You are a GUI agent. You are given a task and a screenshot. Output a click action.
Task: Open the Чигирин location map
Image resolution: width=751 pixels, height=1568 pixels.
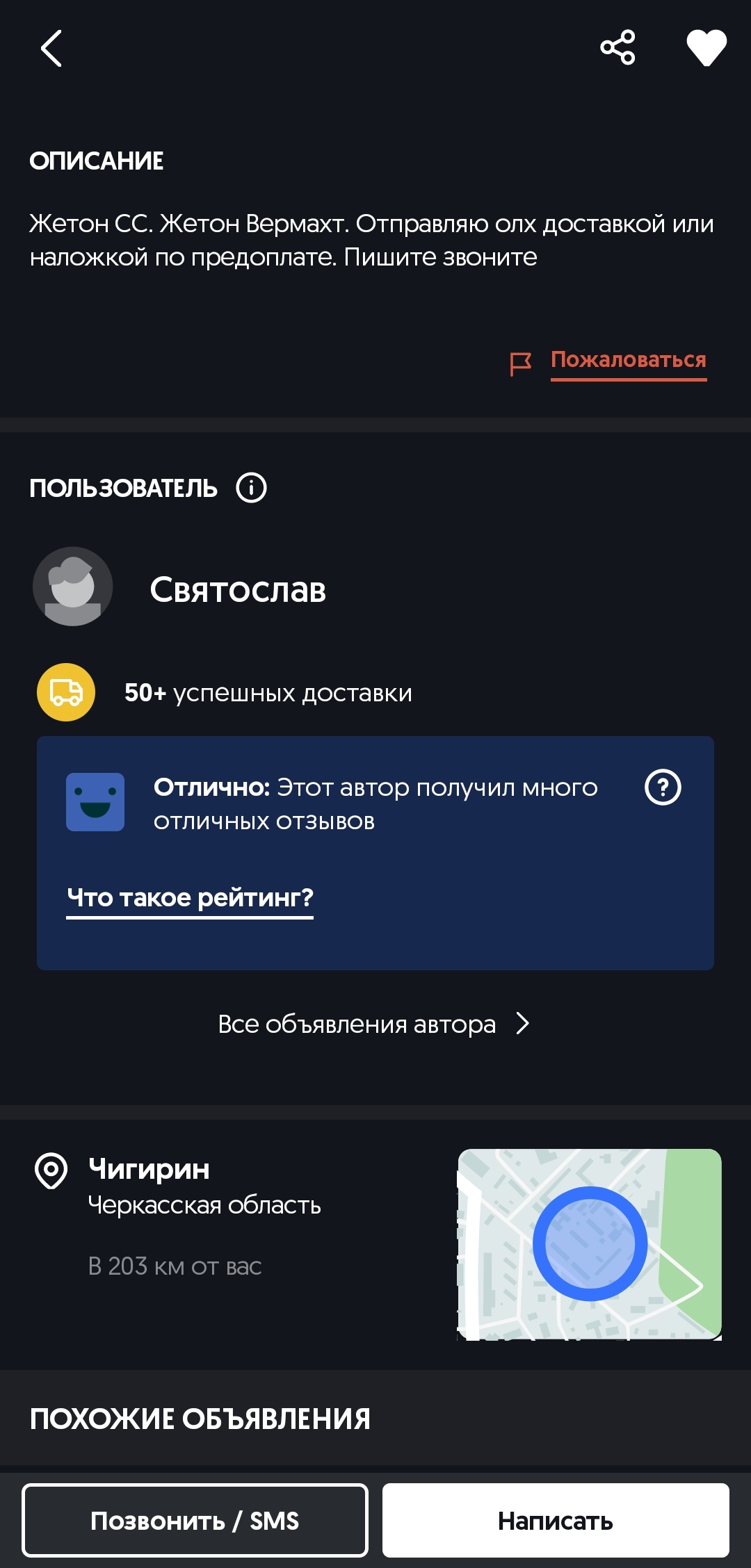tap(589, 1244)
